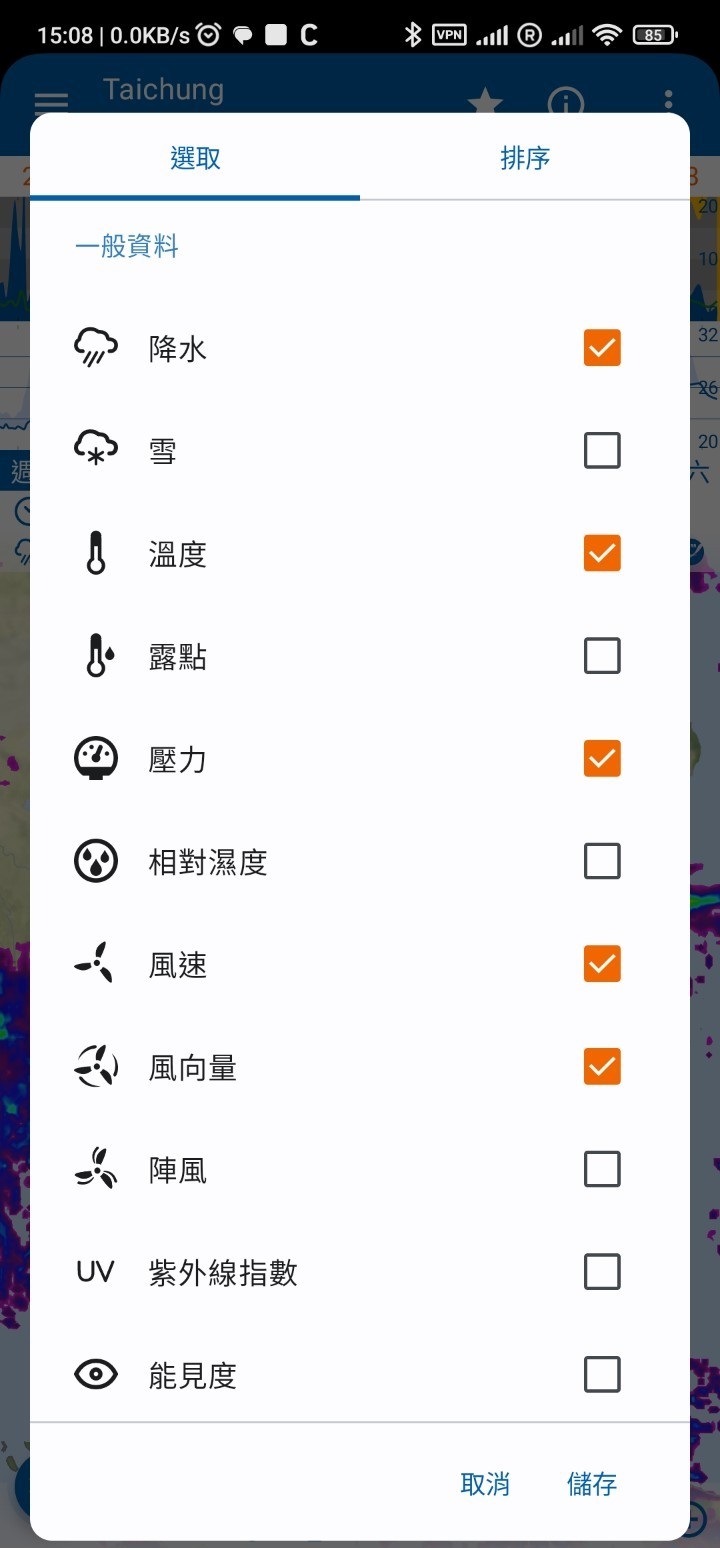
Task: Enable the 雪 checkbox
Action: pos(601,450)
